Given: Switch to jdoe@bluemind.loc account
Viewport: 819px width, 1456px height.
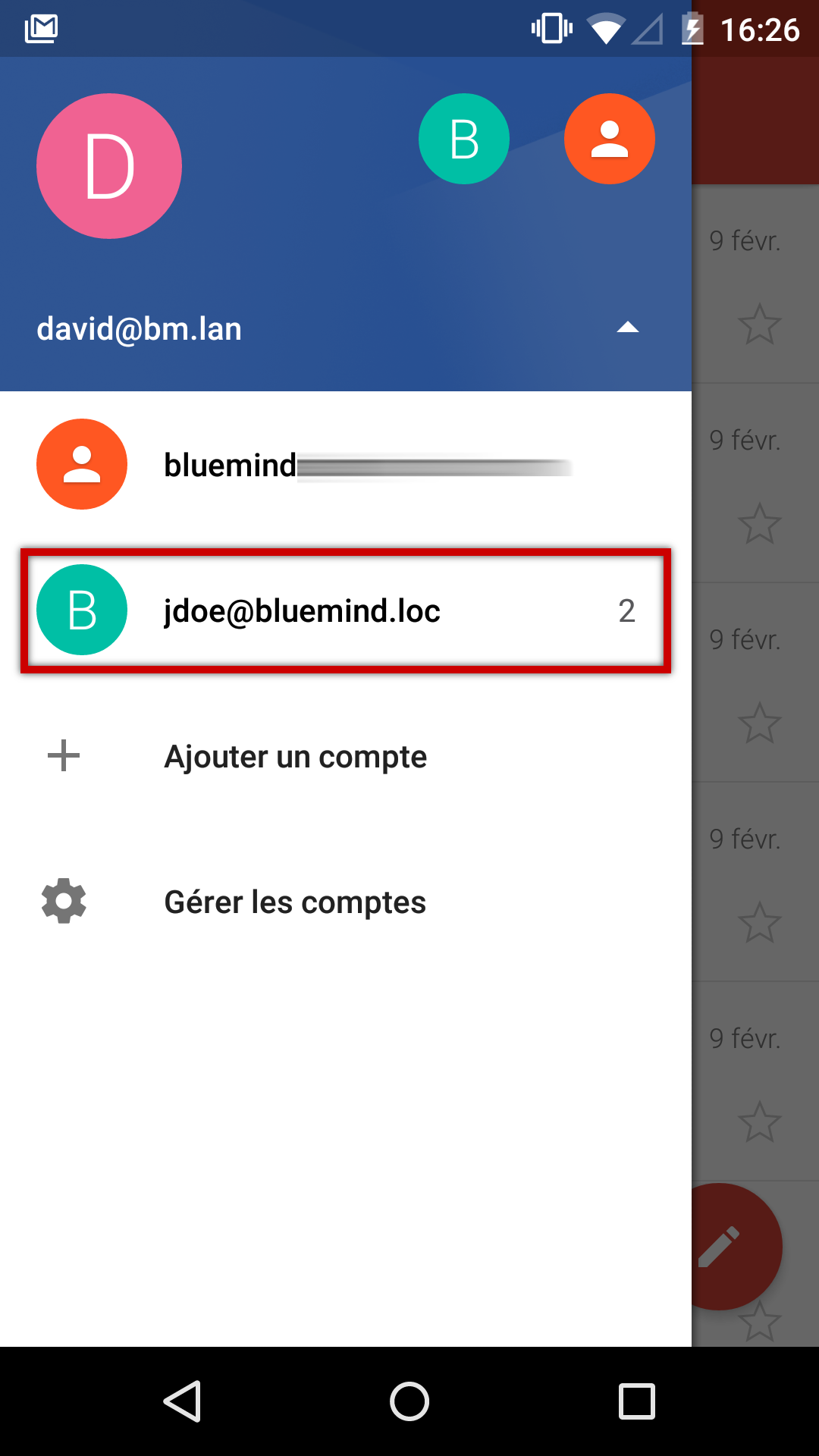Looking at the screenshot, I should pos(346,610).
